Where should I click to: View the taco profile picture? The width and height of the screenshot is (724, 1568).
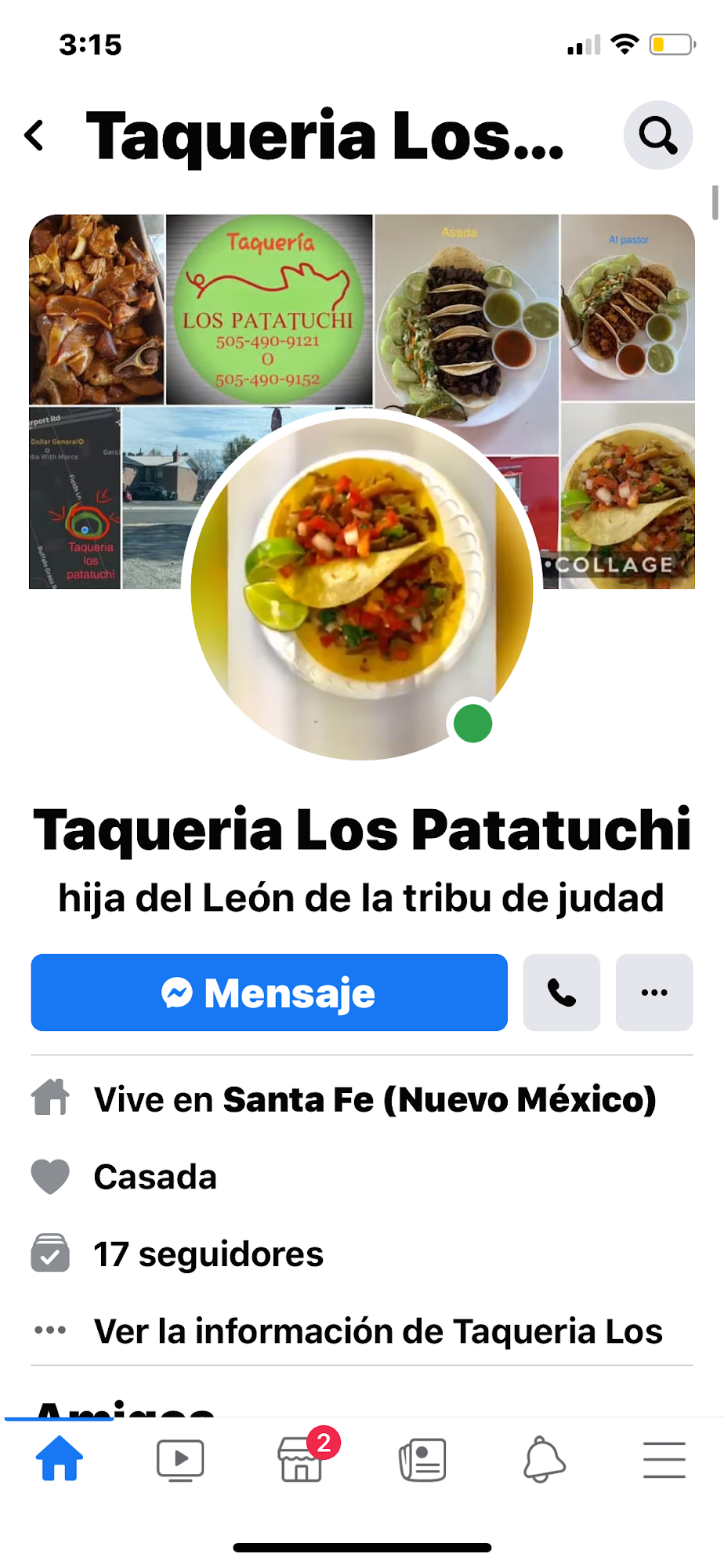tap(362, 588)
